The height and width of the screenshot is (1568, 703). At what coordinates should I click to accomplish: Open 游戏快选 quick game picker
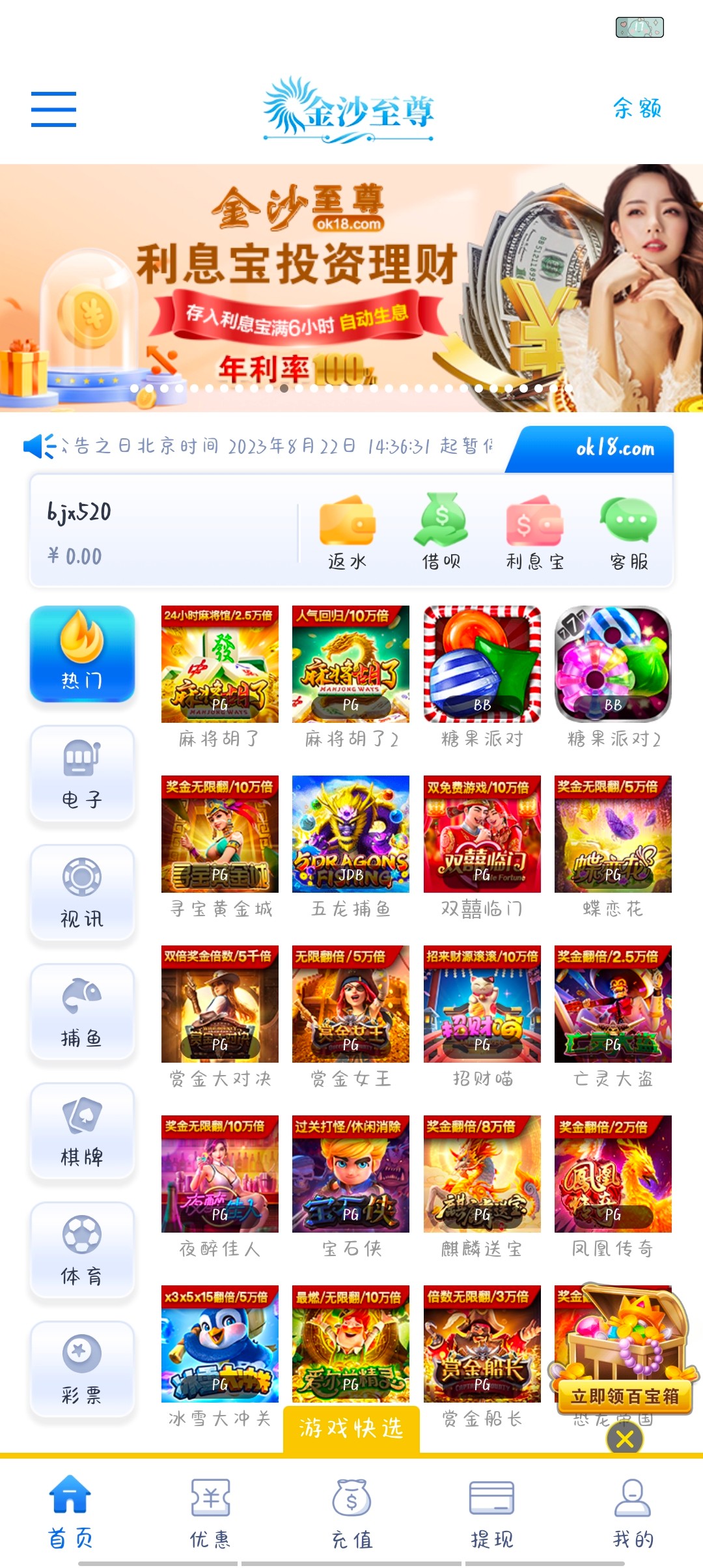(x=351, y=1428)
